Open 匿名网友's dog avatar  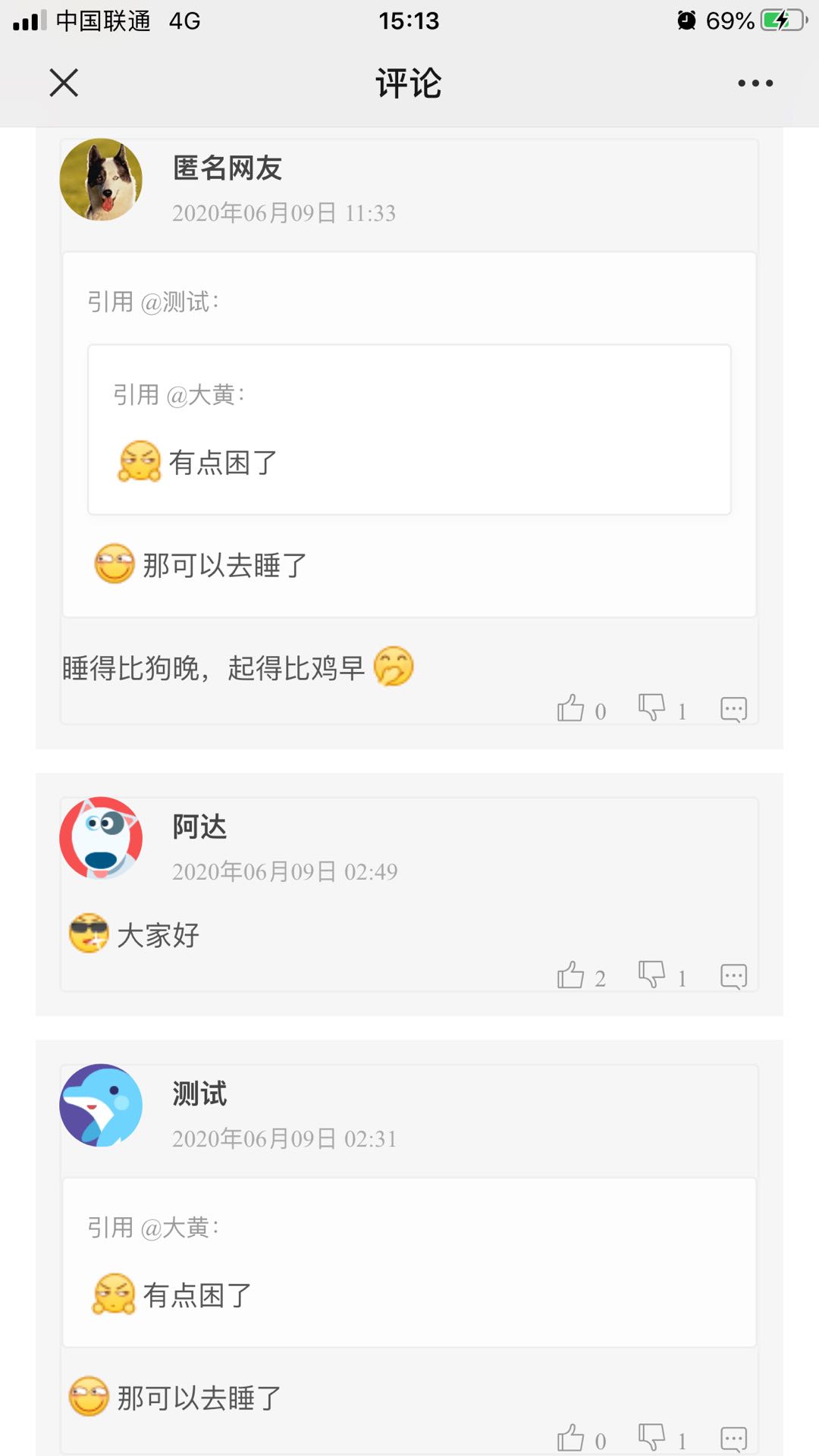[101, 180]
